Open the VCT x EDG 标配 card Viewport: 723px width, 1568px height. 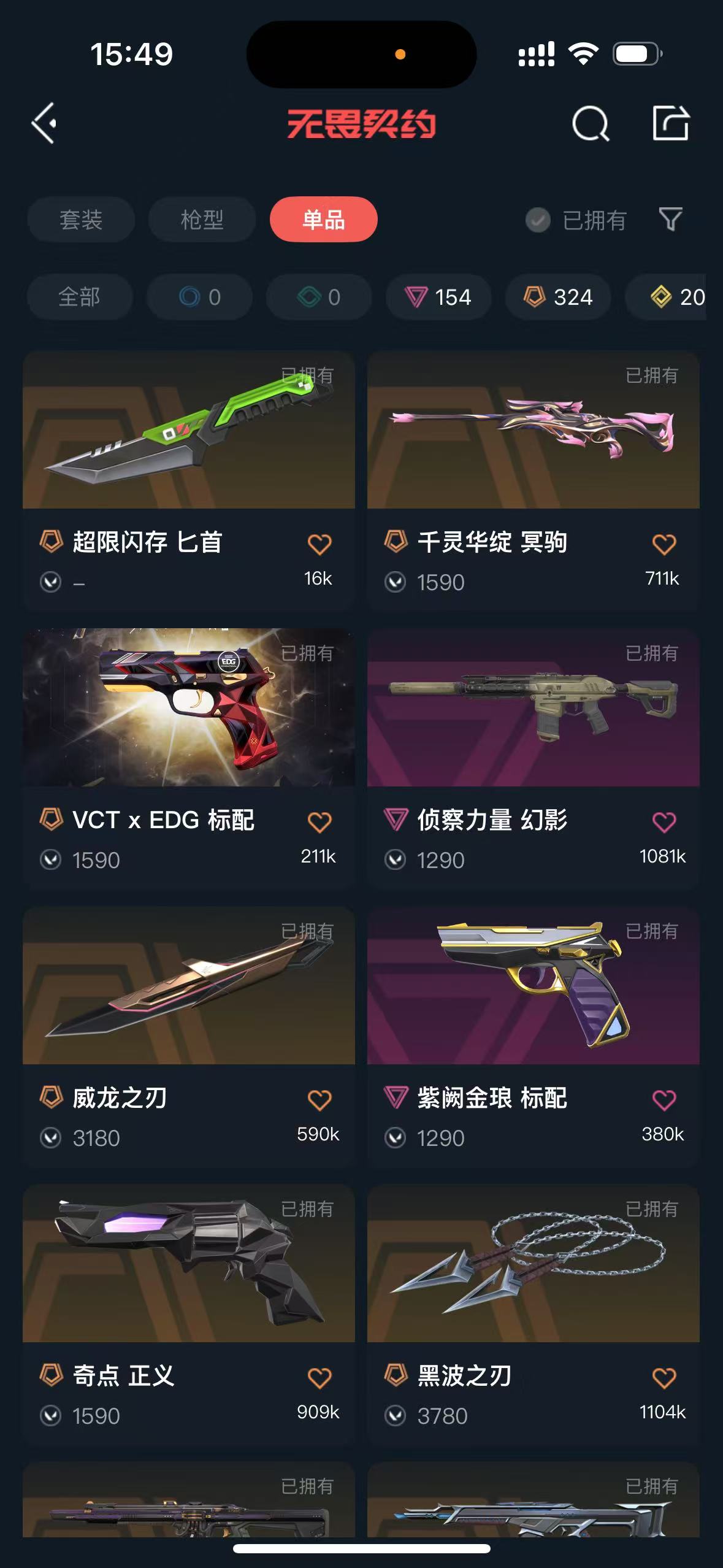click(189, 759)
